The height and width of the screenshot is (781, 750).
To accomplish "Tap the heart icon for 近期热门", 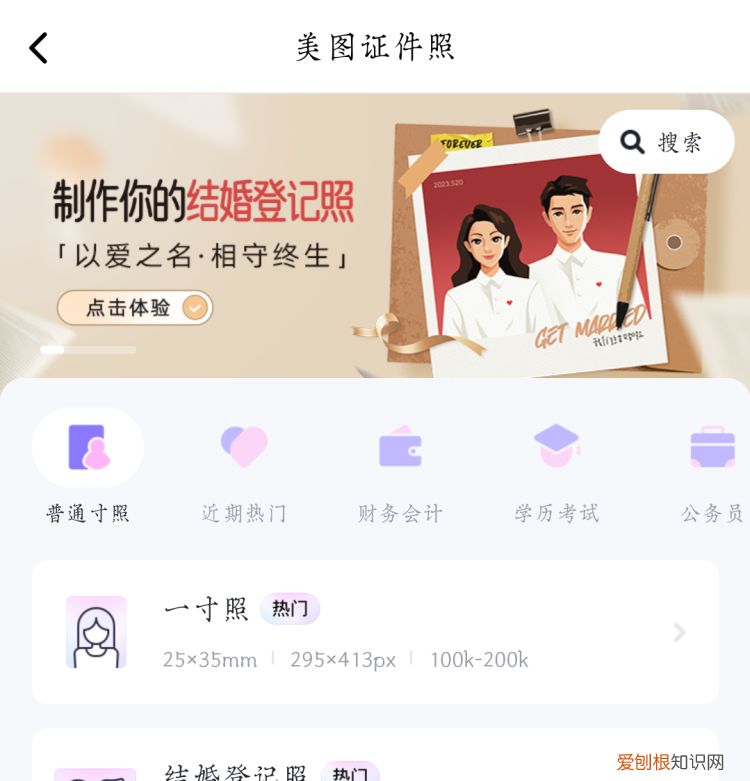I will (244, 447).
